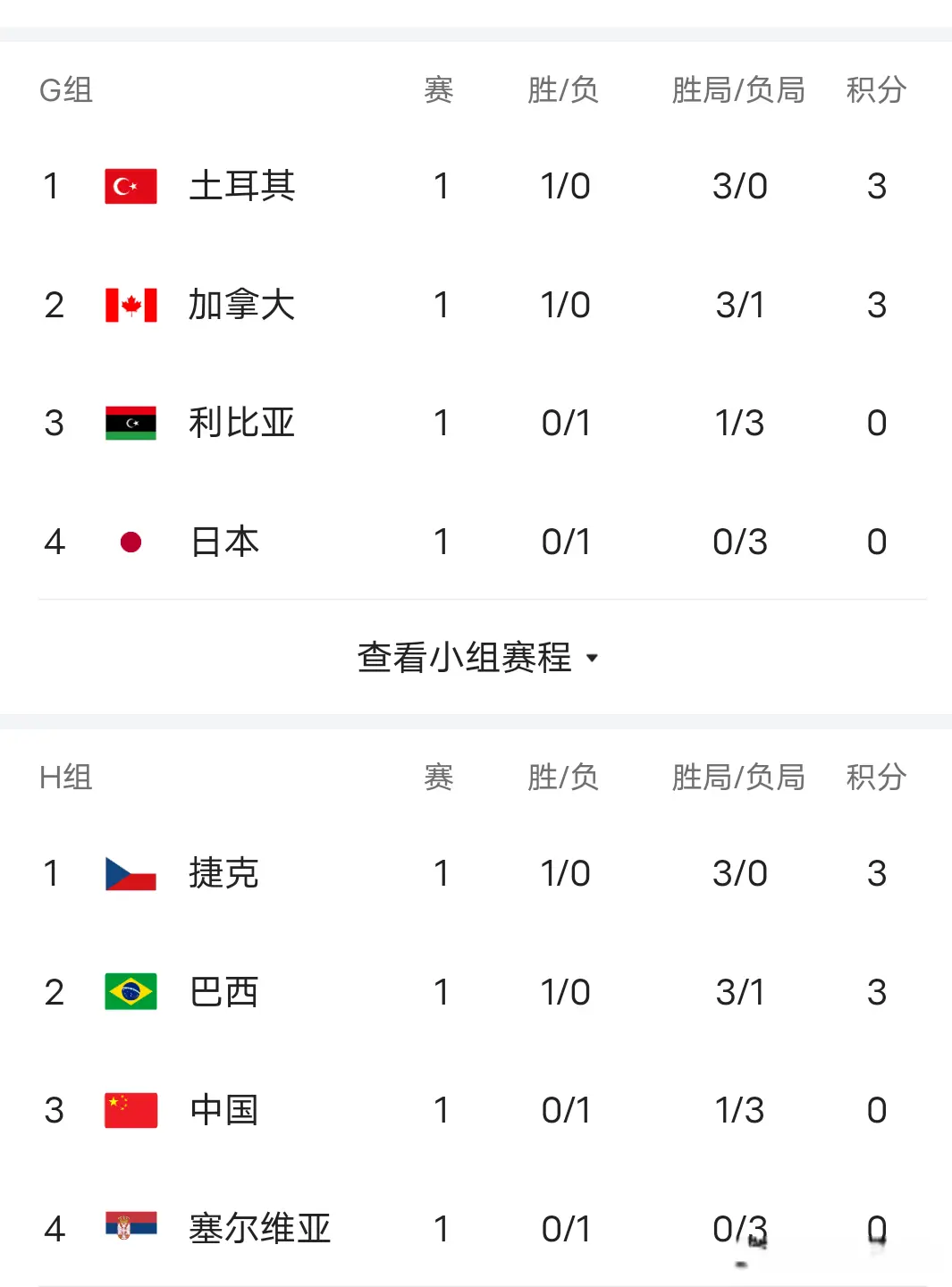
Task: Click the Canada flag icon
Action: coord(130,304)
